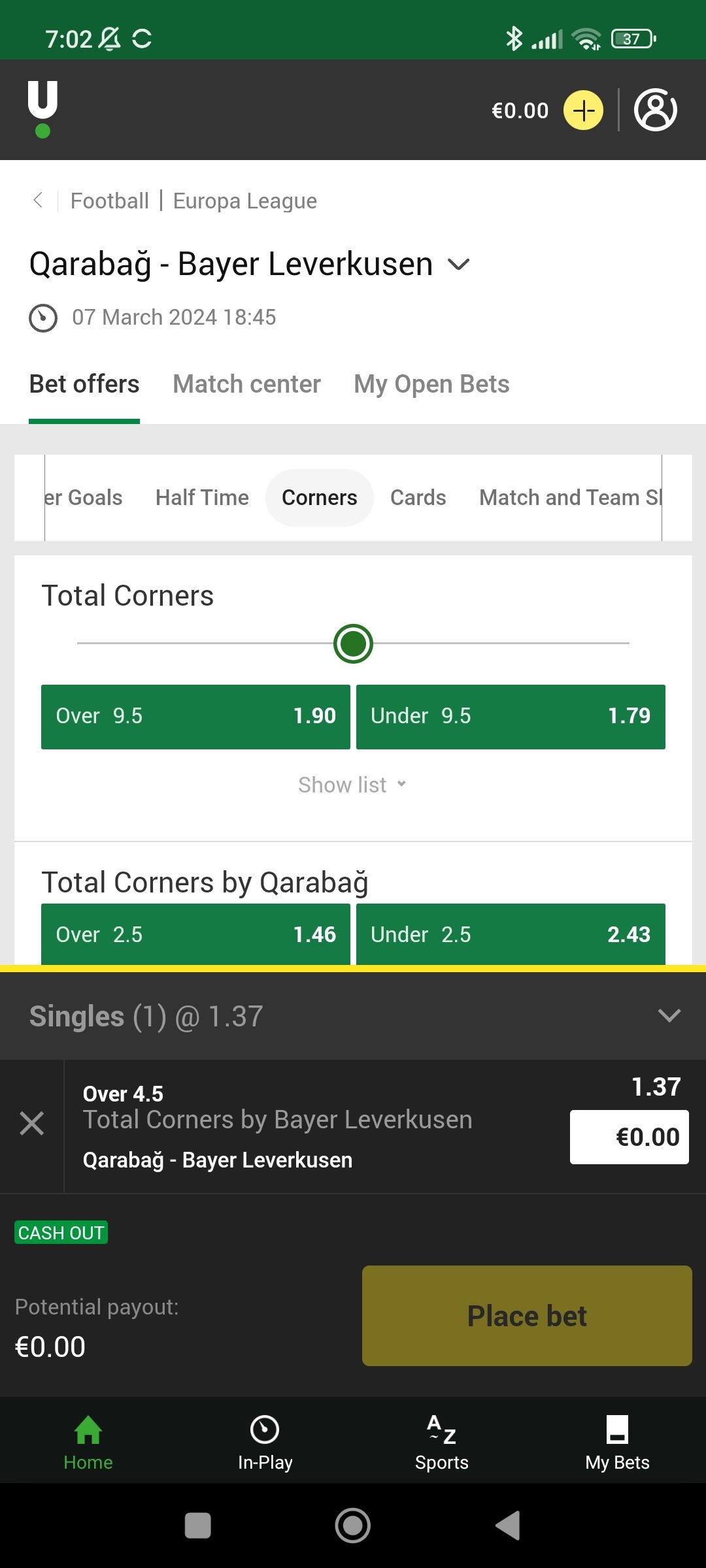The width and height of the screenshot is (706, 1568).
Task: Tap the Place bet button
Action: pos(527,1316)
